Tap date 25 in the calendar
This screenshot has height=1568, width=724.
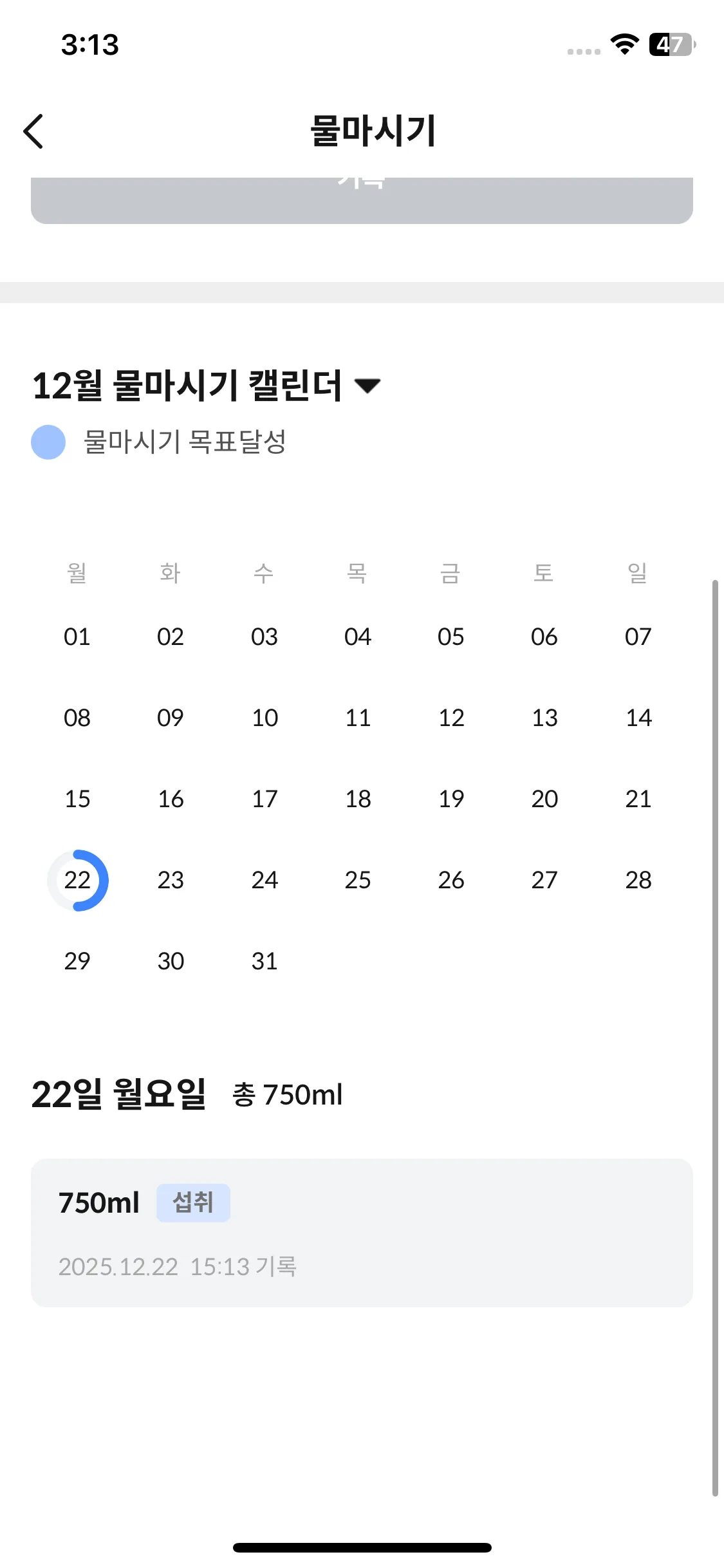[x=358, y=880]
